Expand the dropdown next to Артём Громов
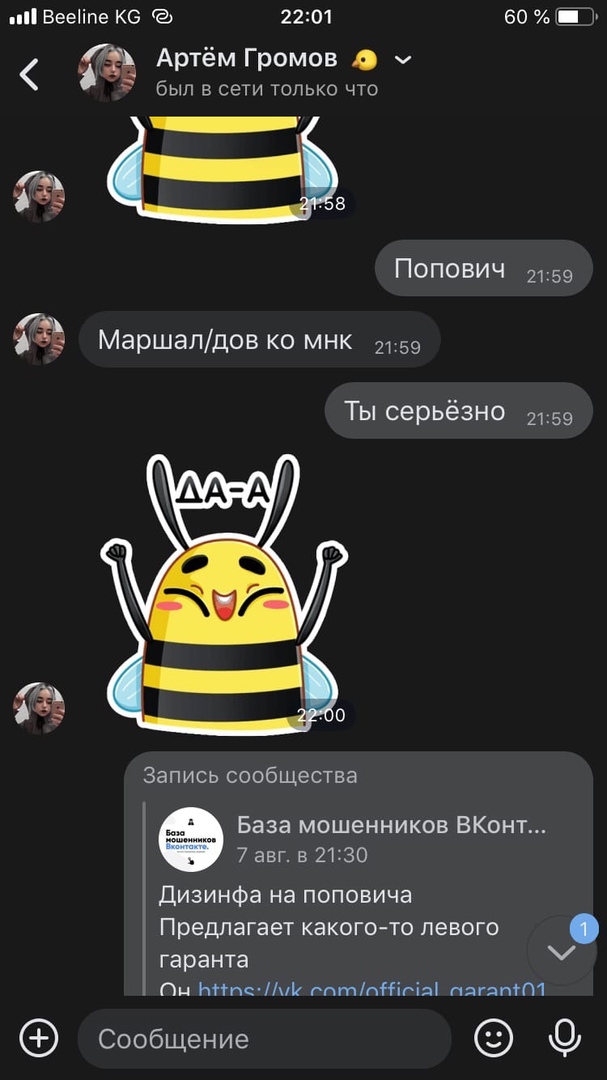Viewport: 607px width, 1080px height. pyautogui.click(x=403, y=61)
